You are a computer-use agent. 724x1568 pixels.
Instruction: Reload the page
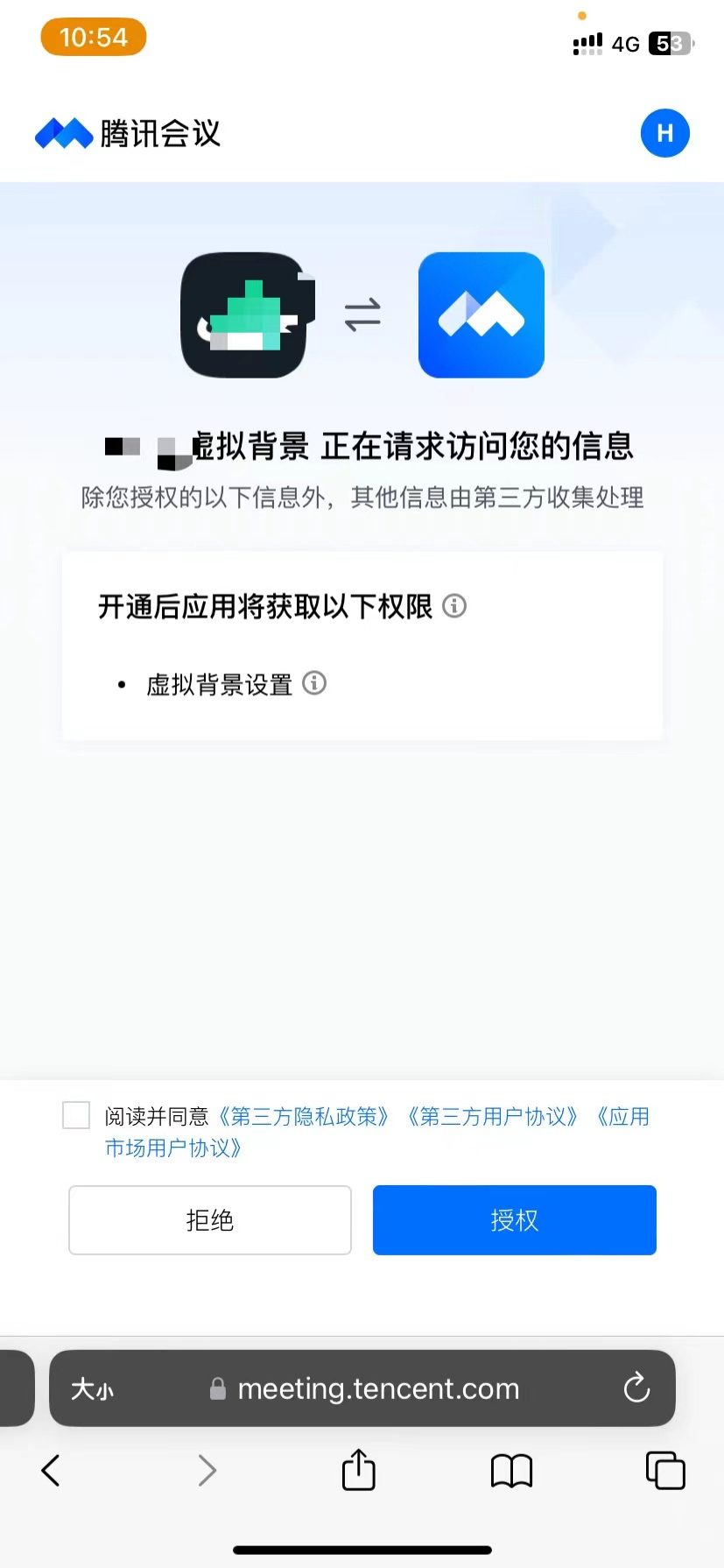coord(636,1388)
